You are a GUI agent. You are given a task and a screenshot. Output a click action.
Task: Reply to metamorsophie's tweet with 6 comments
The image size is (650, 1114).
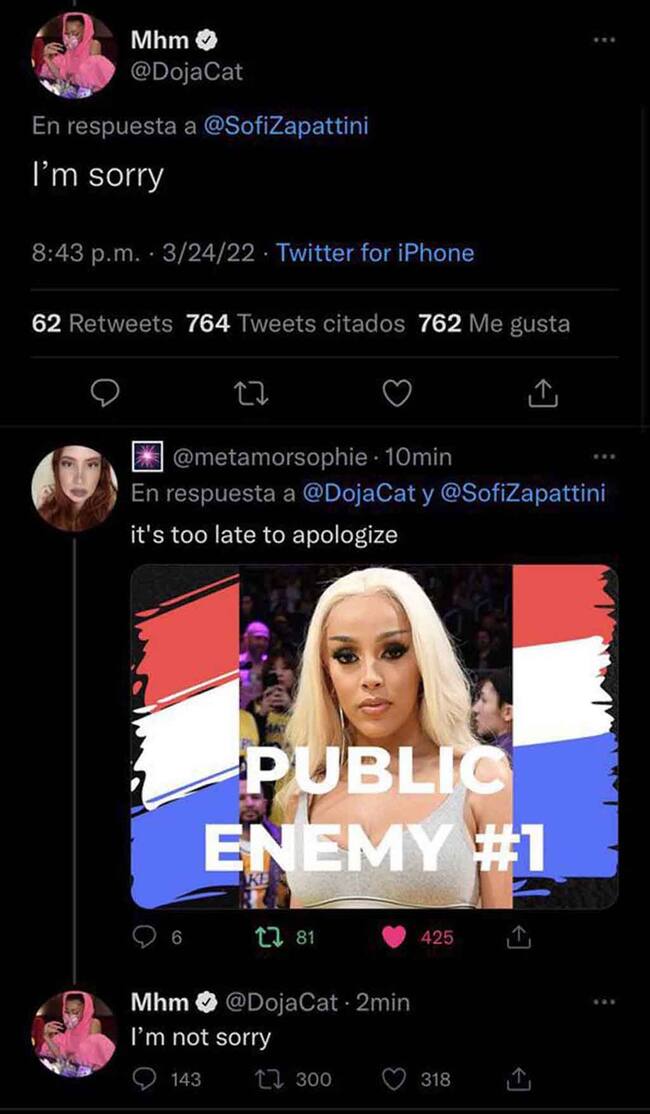point(146,937)
